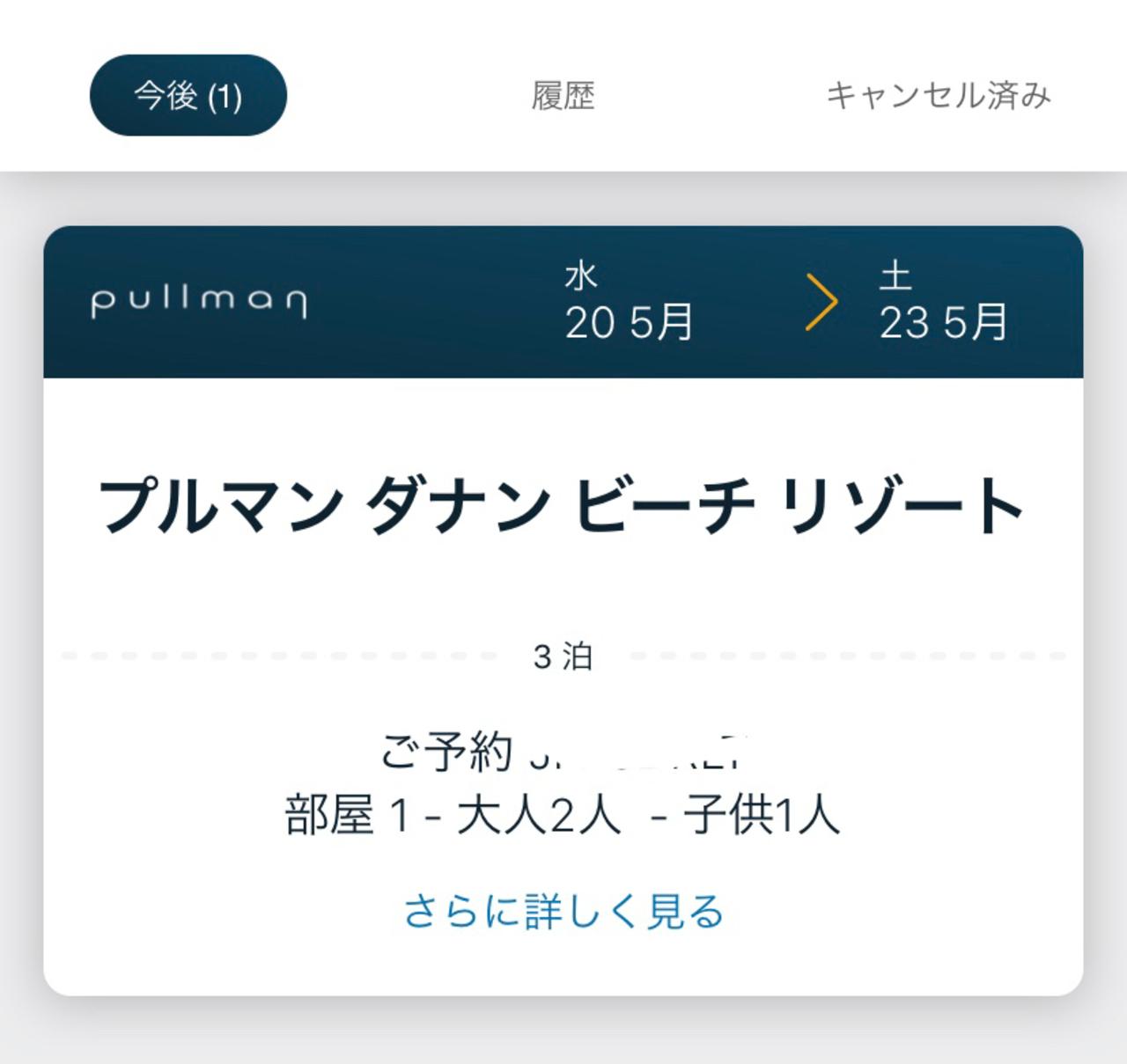The height and width of the screenshot is (1064, 1127).
Task: Open the プルマン ダナン ビーチ リゾート booking card
Action: pos(562,505)
